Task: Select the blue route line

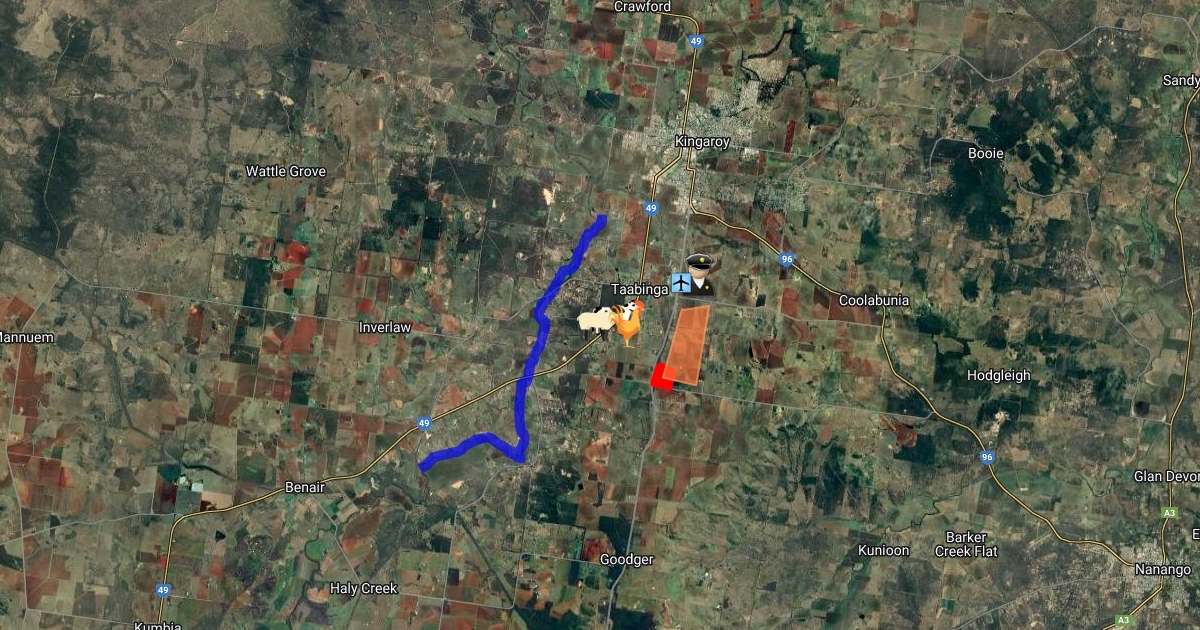Action: [x=532, y=358]
